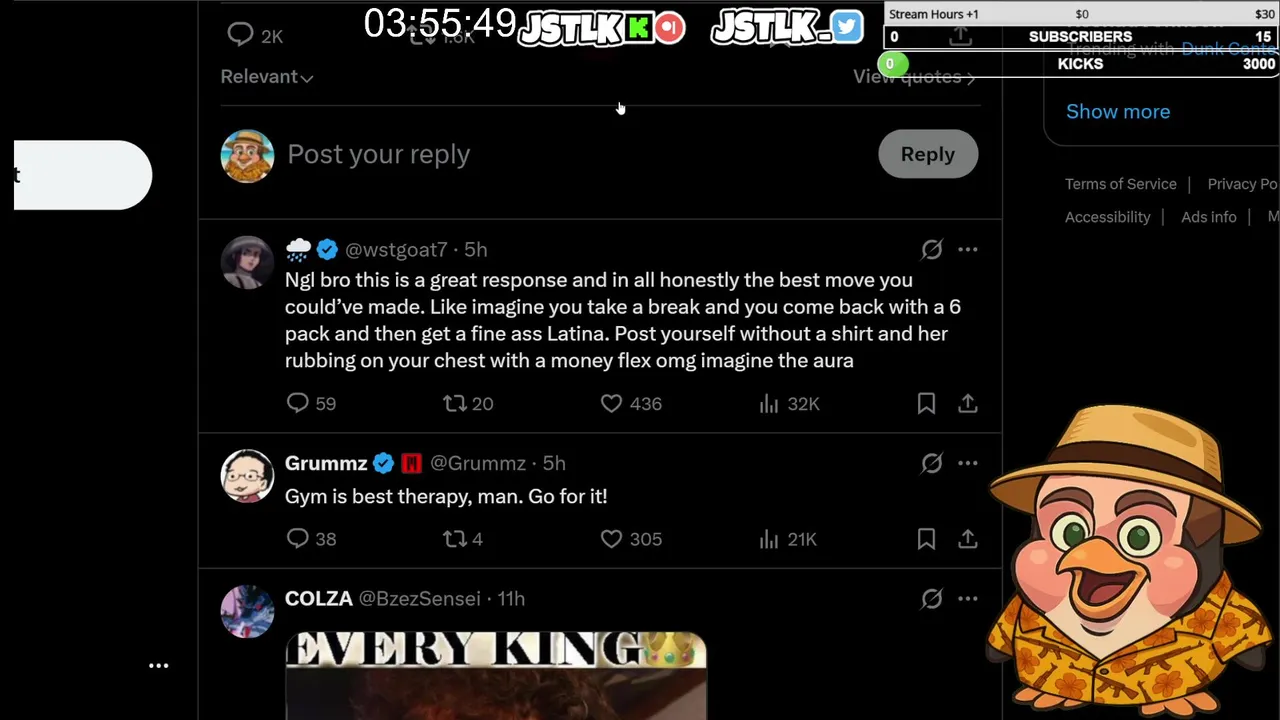
Task: Open more options on @wstgoat7 reply
Action: pyautogui.click(x=967, y=249)
